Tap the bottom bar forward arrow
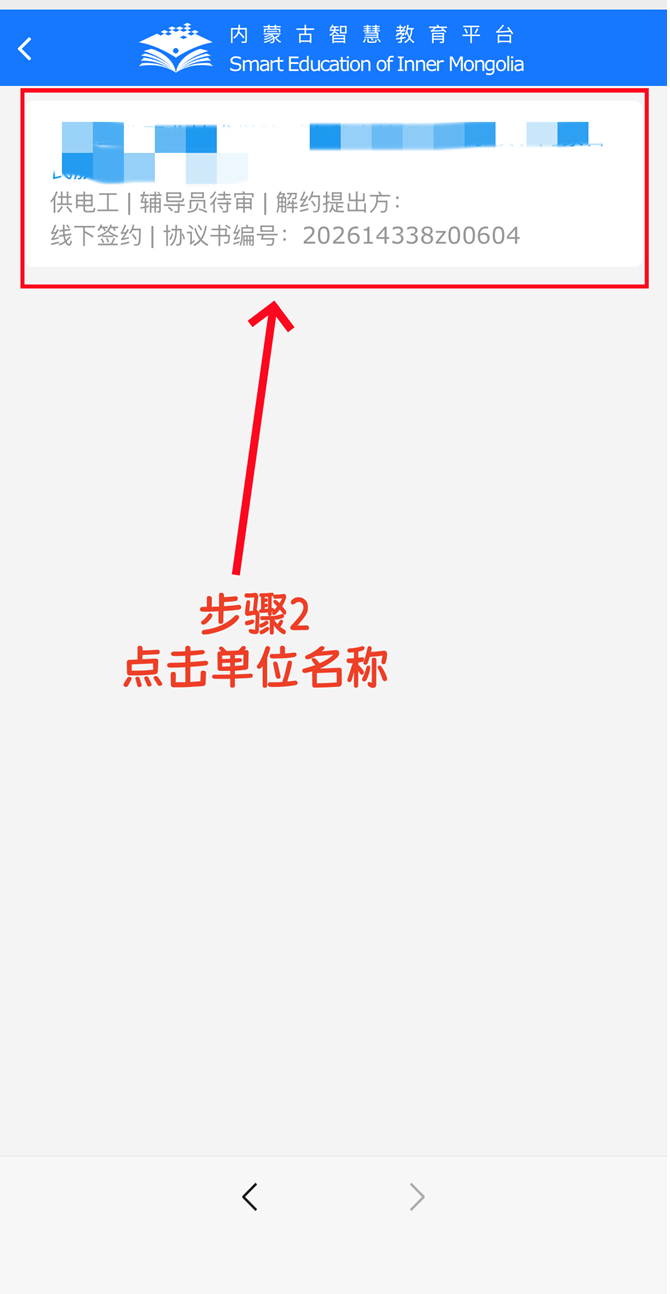 tap(417, 1196)
